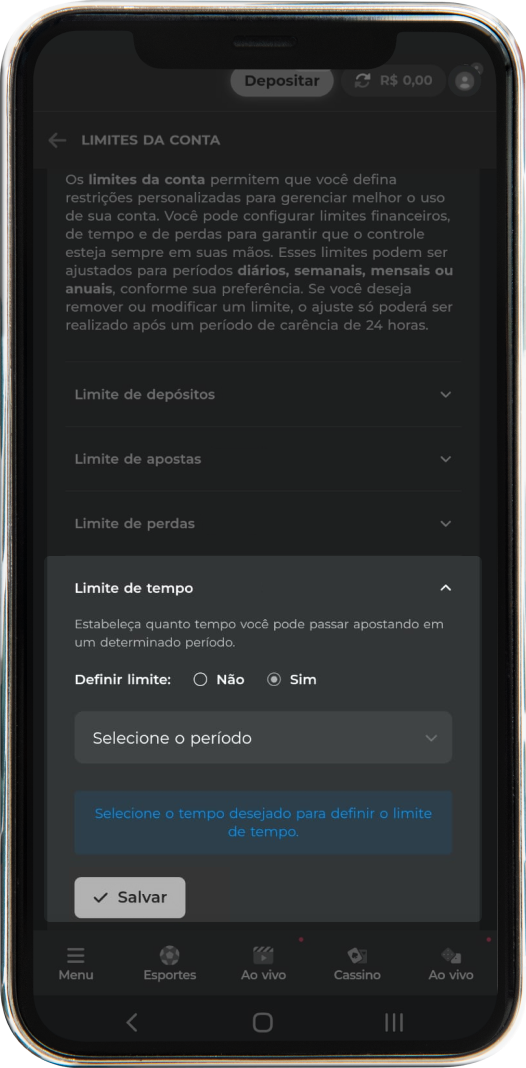This screenshot has width=526, height=1068.
Task: Open the Selecione o período dropdown
Action: 263,738
